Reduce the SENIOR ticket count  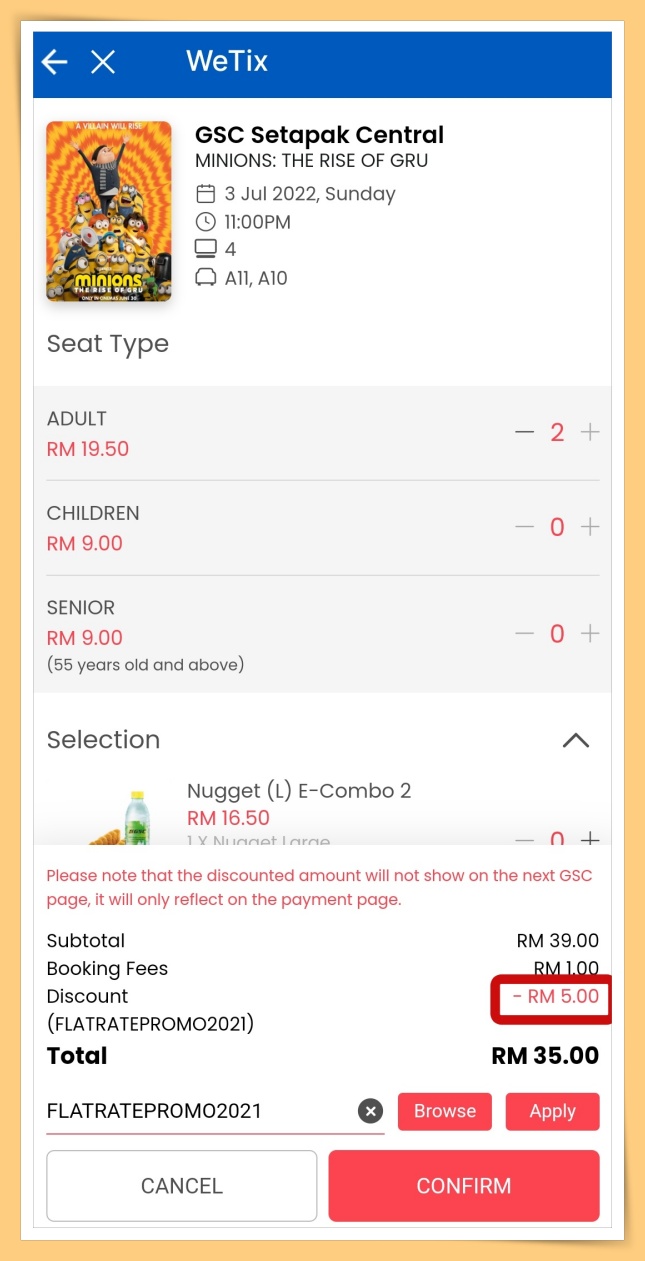[x=525, y=634]
